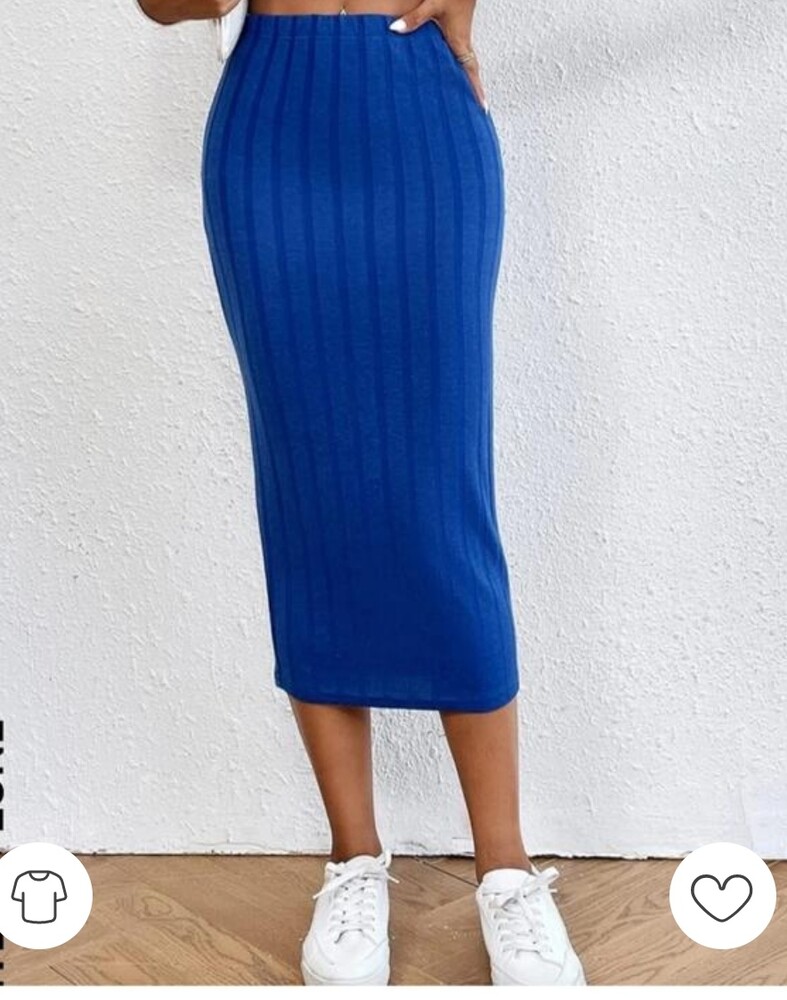Add this blue skirt to favorites
The height and width of the screenshot is (1000, 787).
[x=722, y=896]
